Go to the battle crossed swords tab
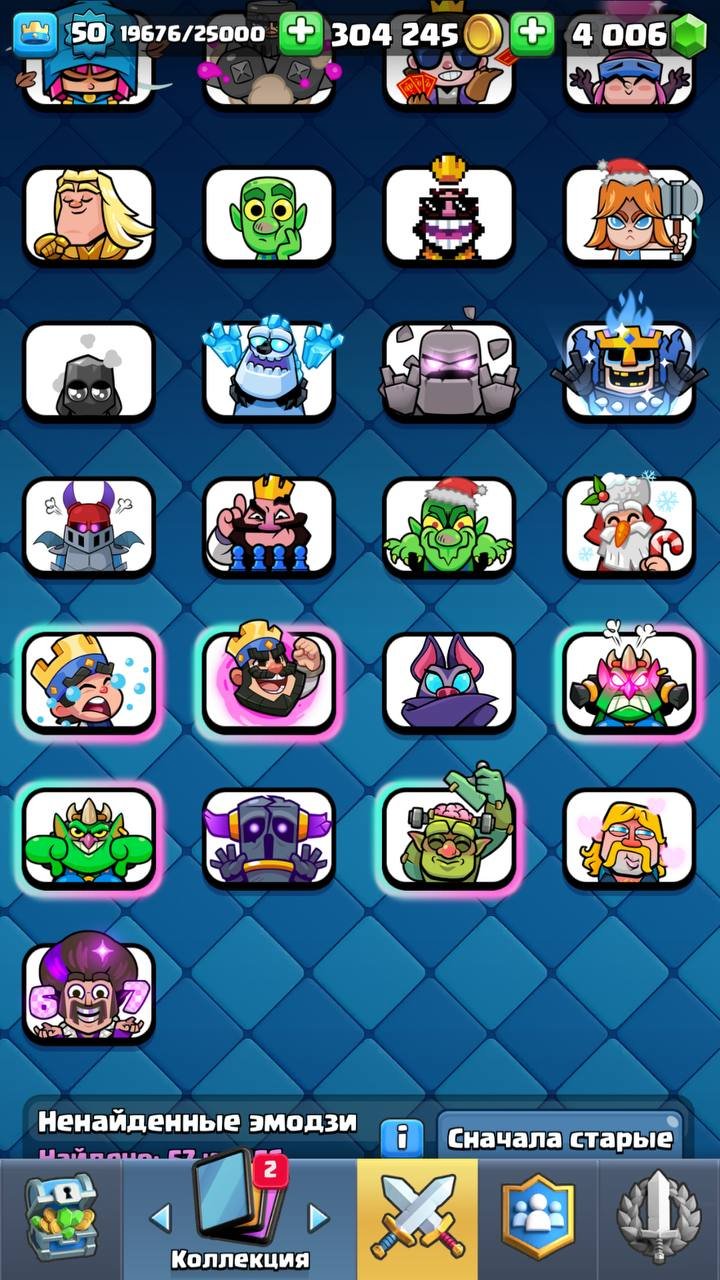 (417, 1219)
